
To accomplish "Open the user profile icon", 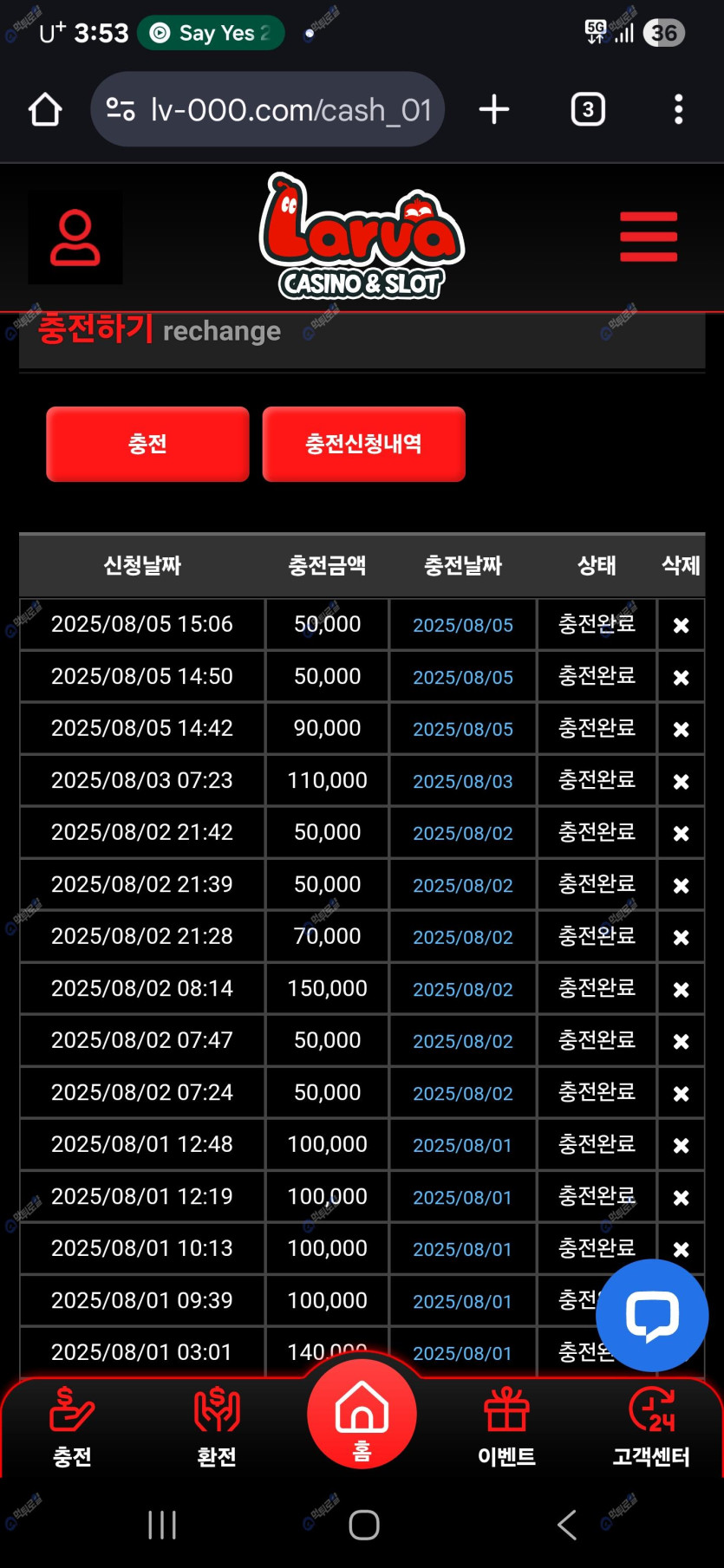I will pyautogui.click(x=75, y=237).
